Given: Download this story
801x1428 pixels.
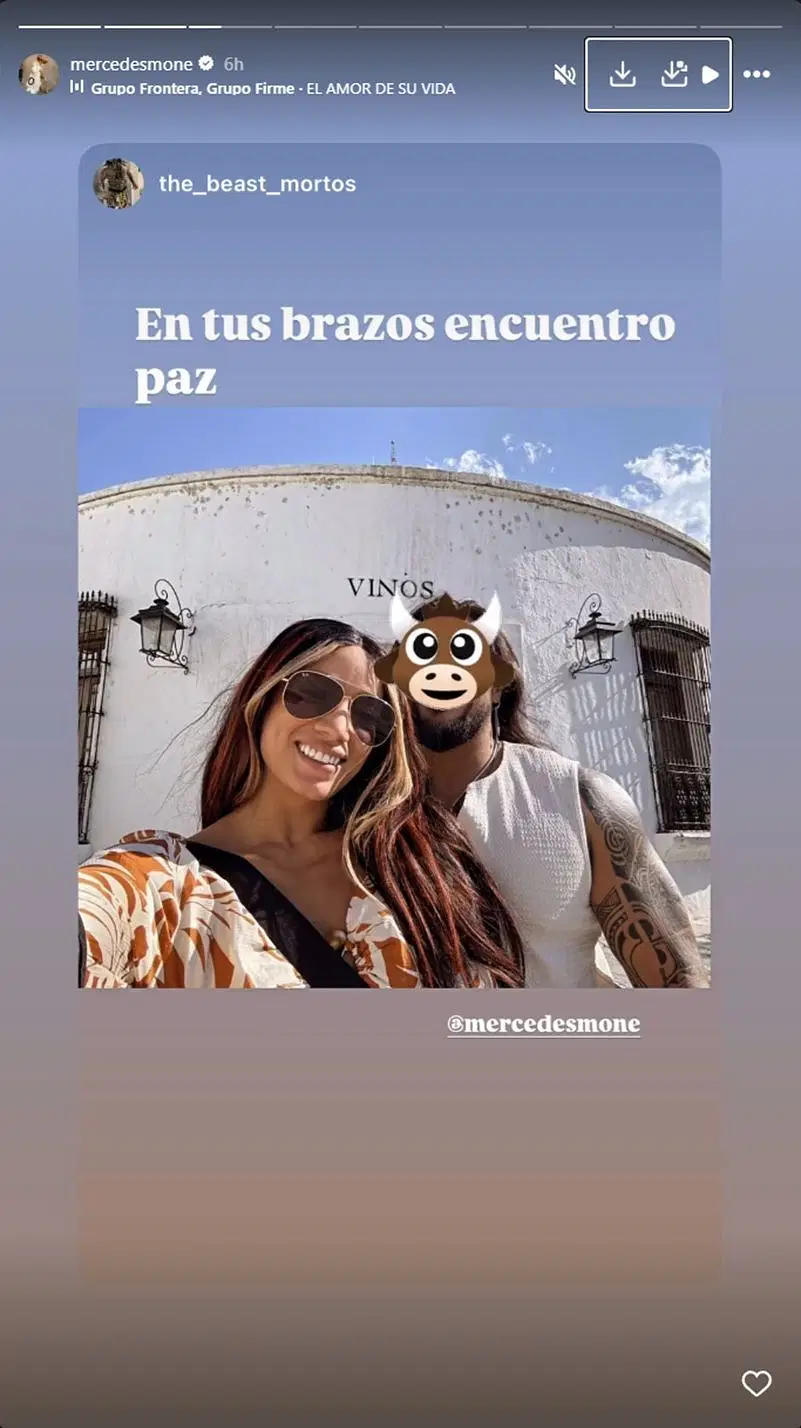Looking at the screenshot, I should pos(622,74).
